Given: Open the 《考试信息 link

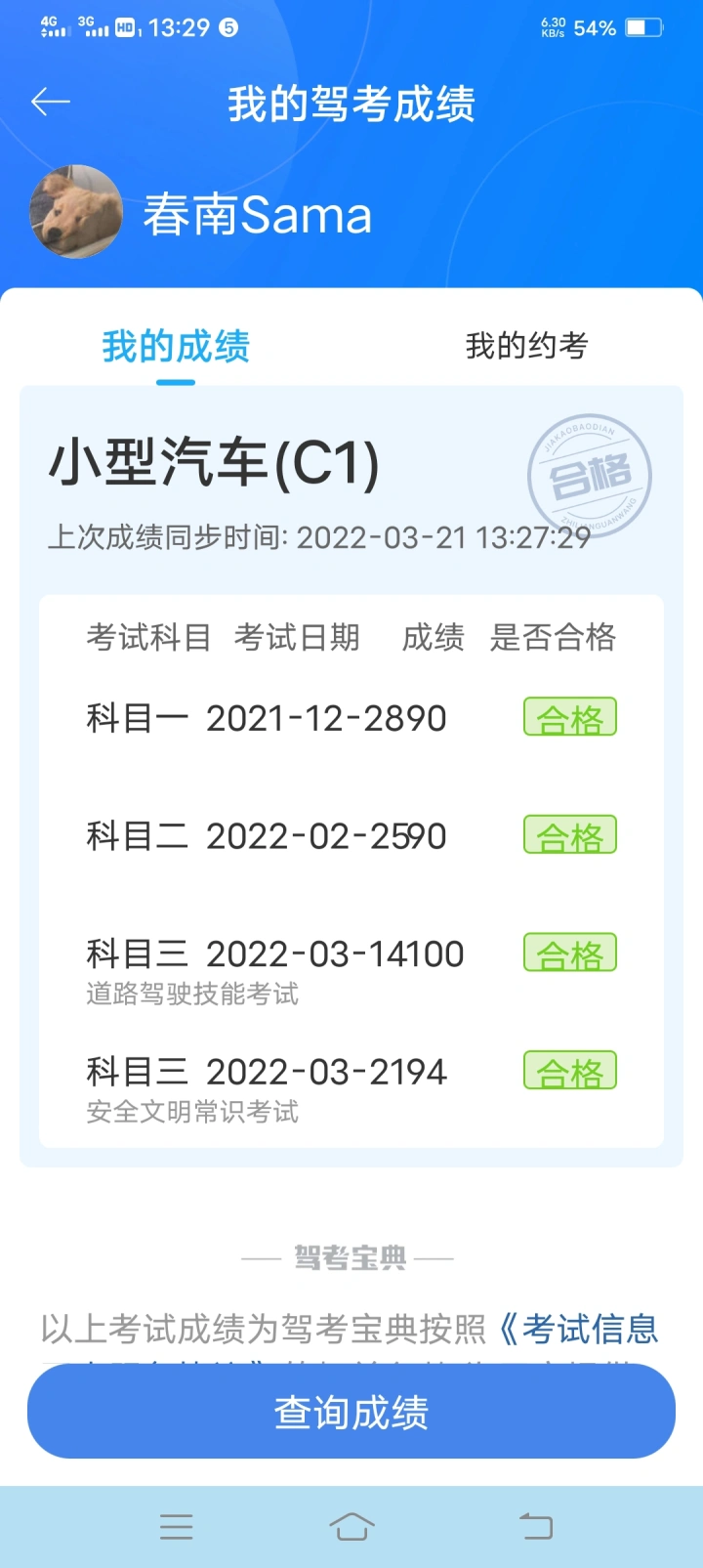Looking at the screenshot, I should 578,1330.
